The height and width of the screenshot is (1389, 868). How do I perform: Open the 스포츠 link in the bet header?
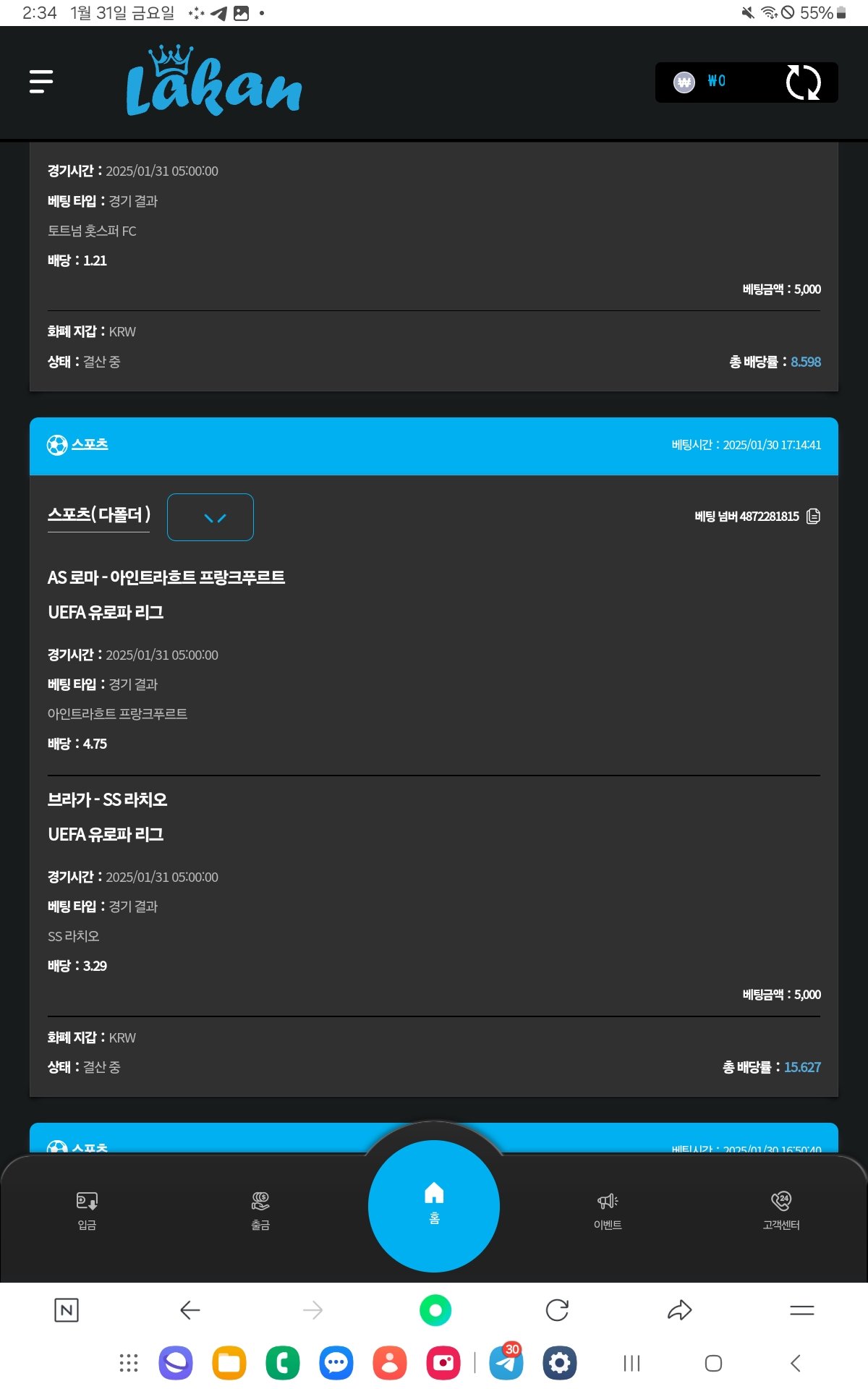pos(89,444)
